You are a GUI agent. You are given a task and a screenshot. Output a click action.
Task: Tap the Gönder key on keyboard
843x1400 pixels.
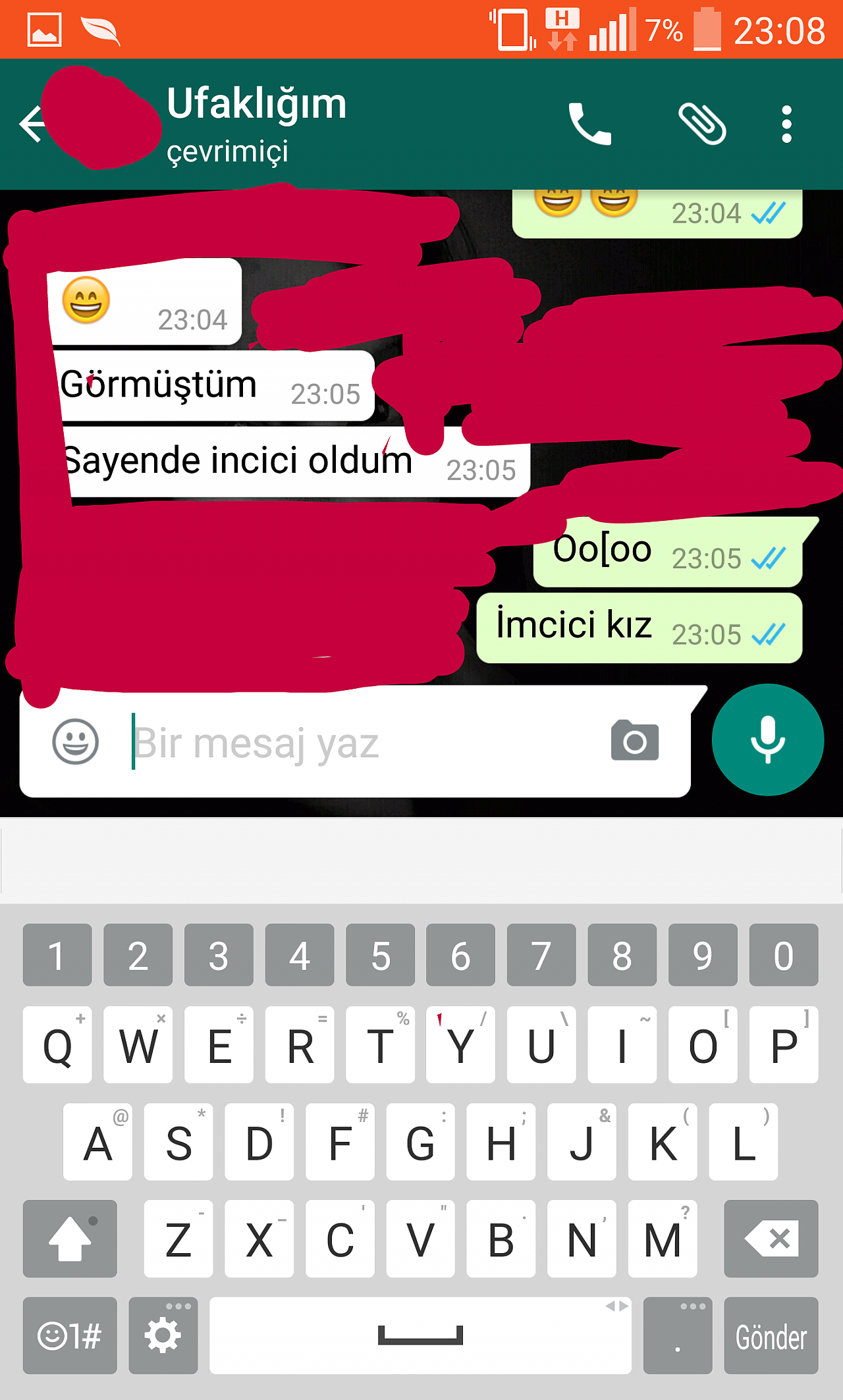(x=771, y=1336)
